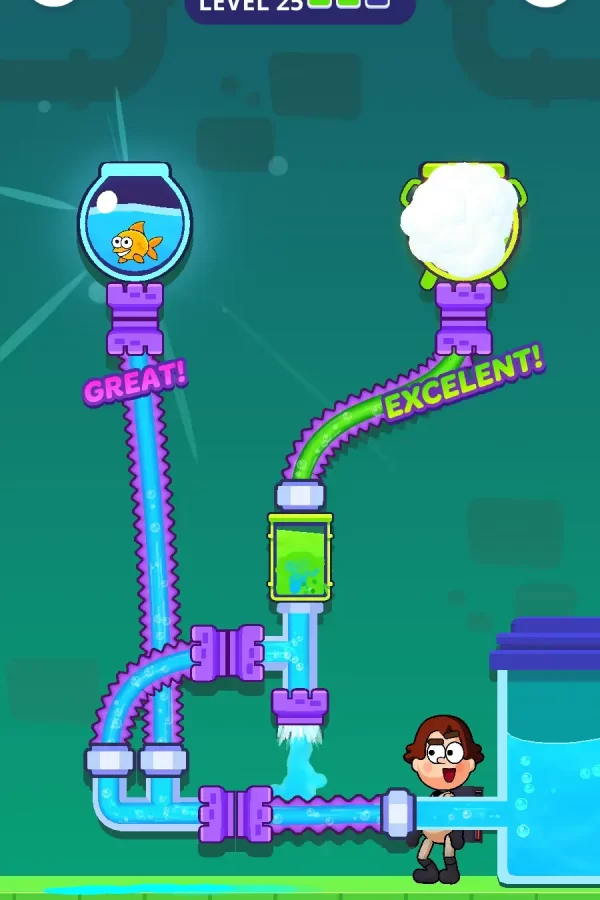The image size is (600, 900).
Task: Tap the bottom valve leading to the man
Action: 236,813
